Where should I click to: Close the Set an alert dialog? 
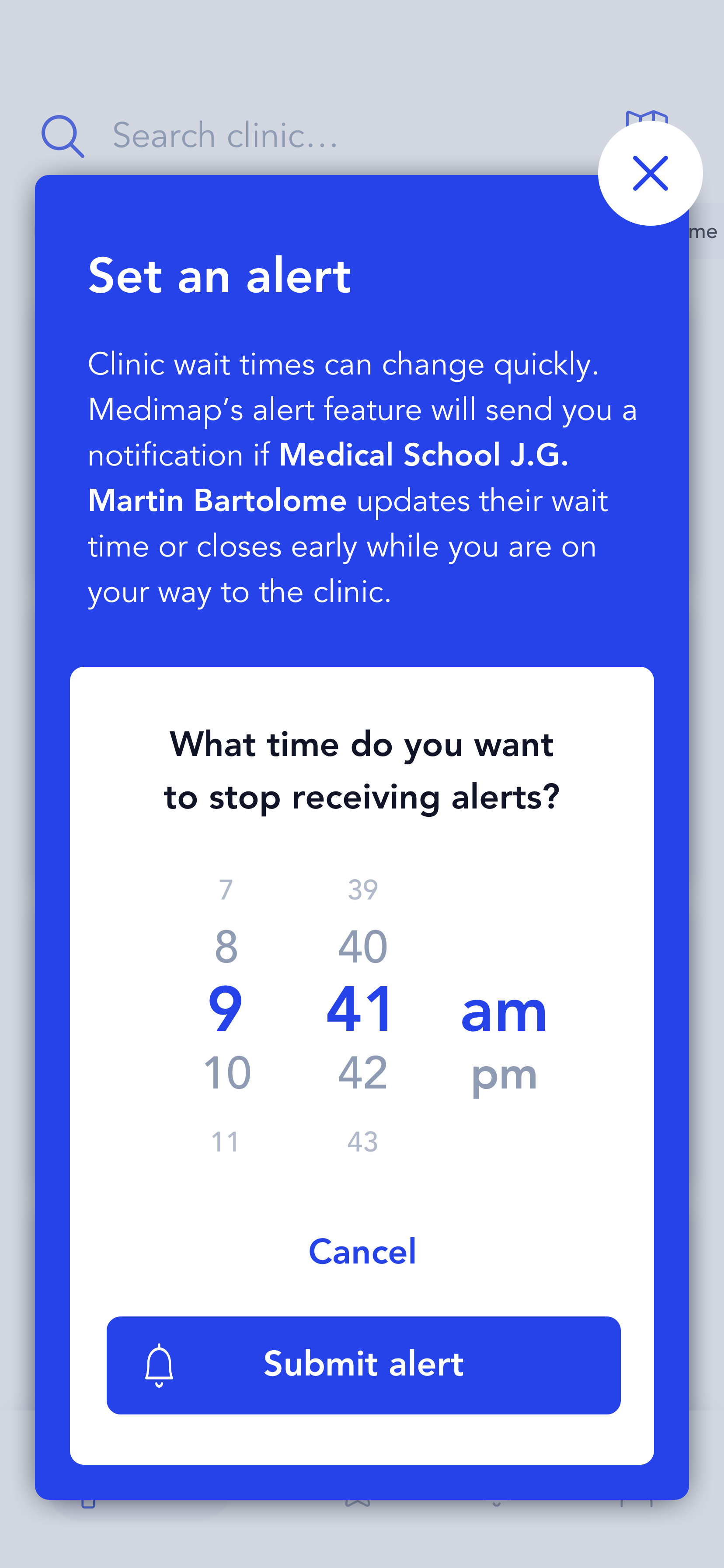click(650, 174)
